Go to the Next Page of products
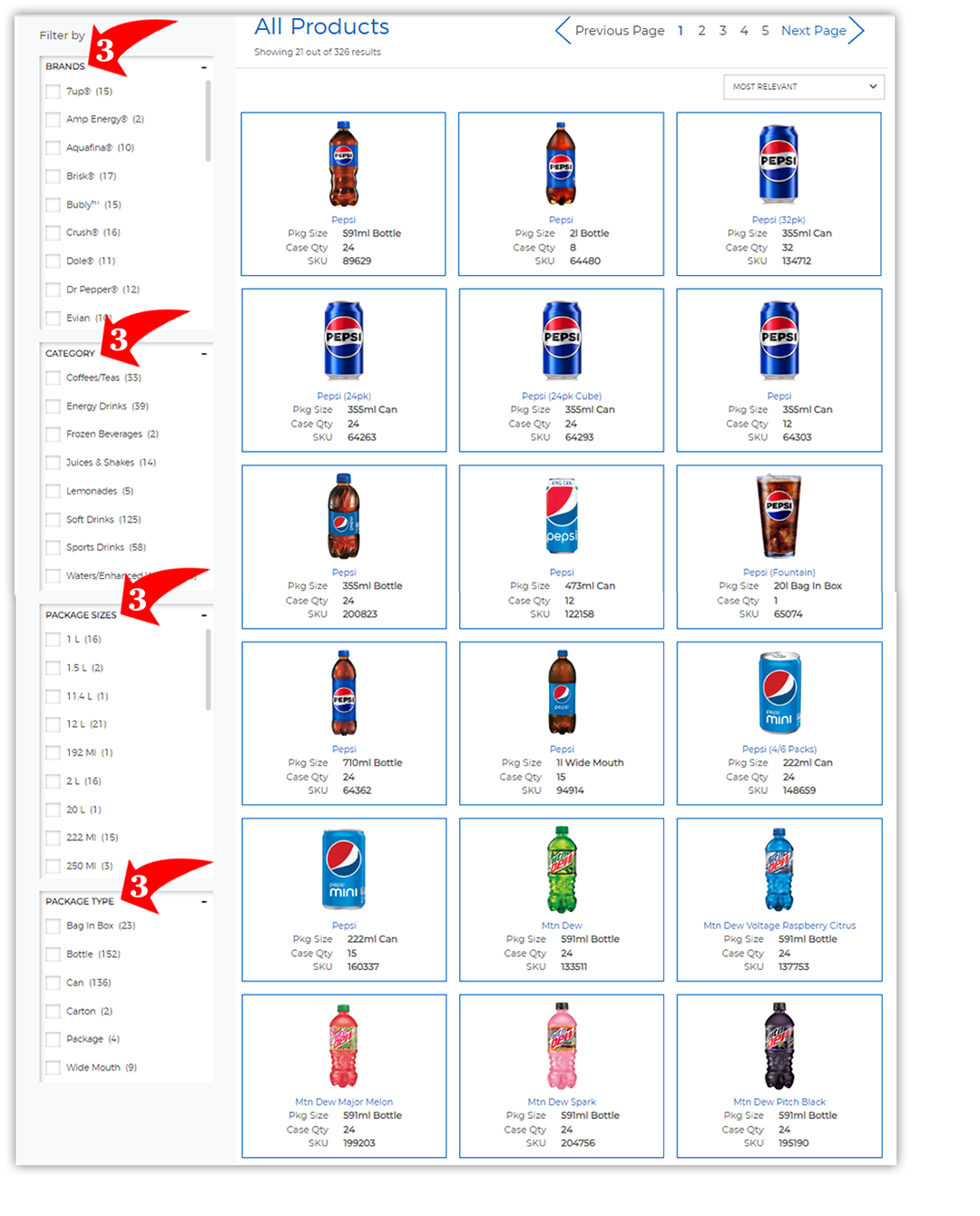Screen dimensions: 980x1216 [x=814, y=31]
